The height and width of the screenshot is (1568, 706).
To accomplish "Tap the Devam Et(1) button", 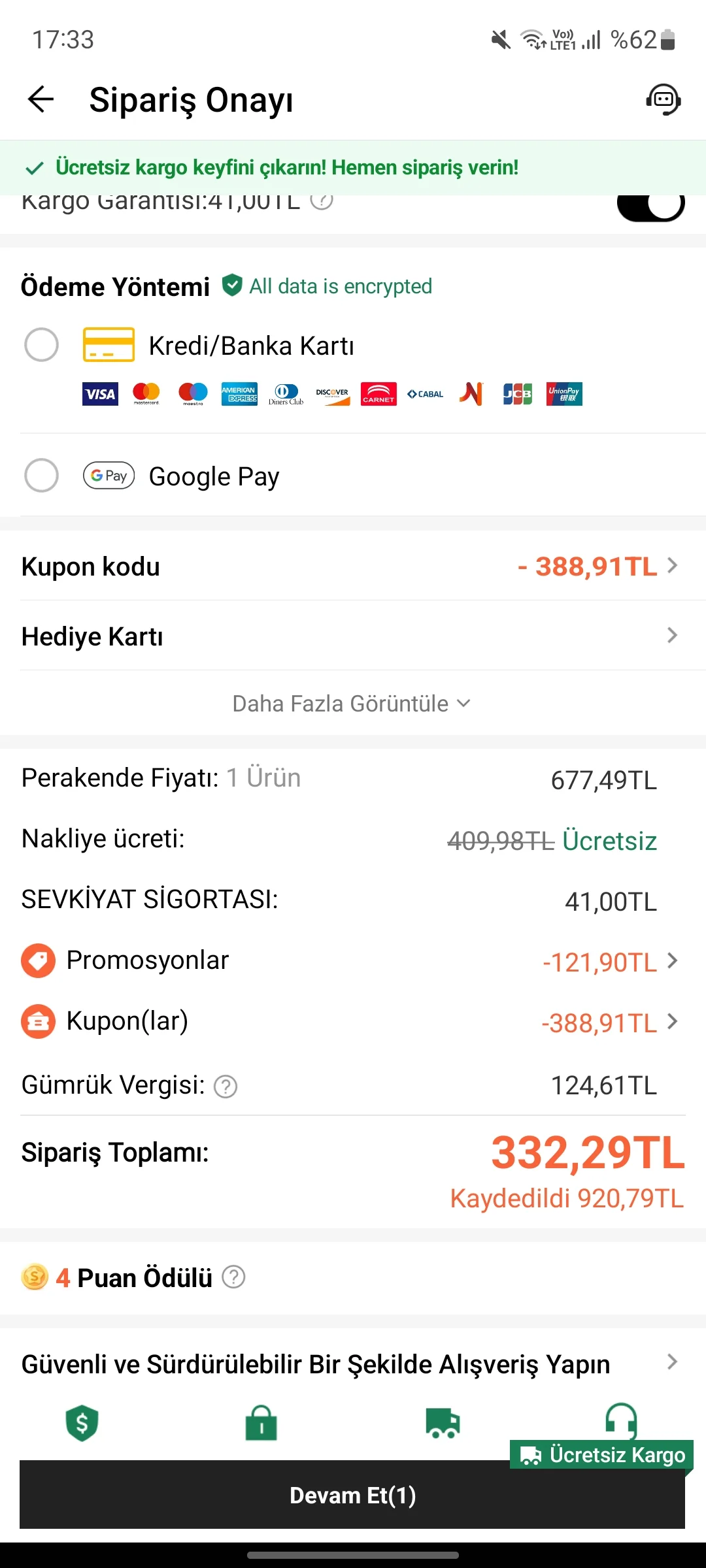I will (352, 1495).
